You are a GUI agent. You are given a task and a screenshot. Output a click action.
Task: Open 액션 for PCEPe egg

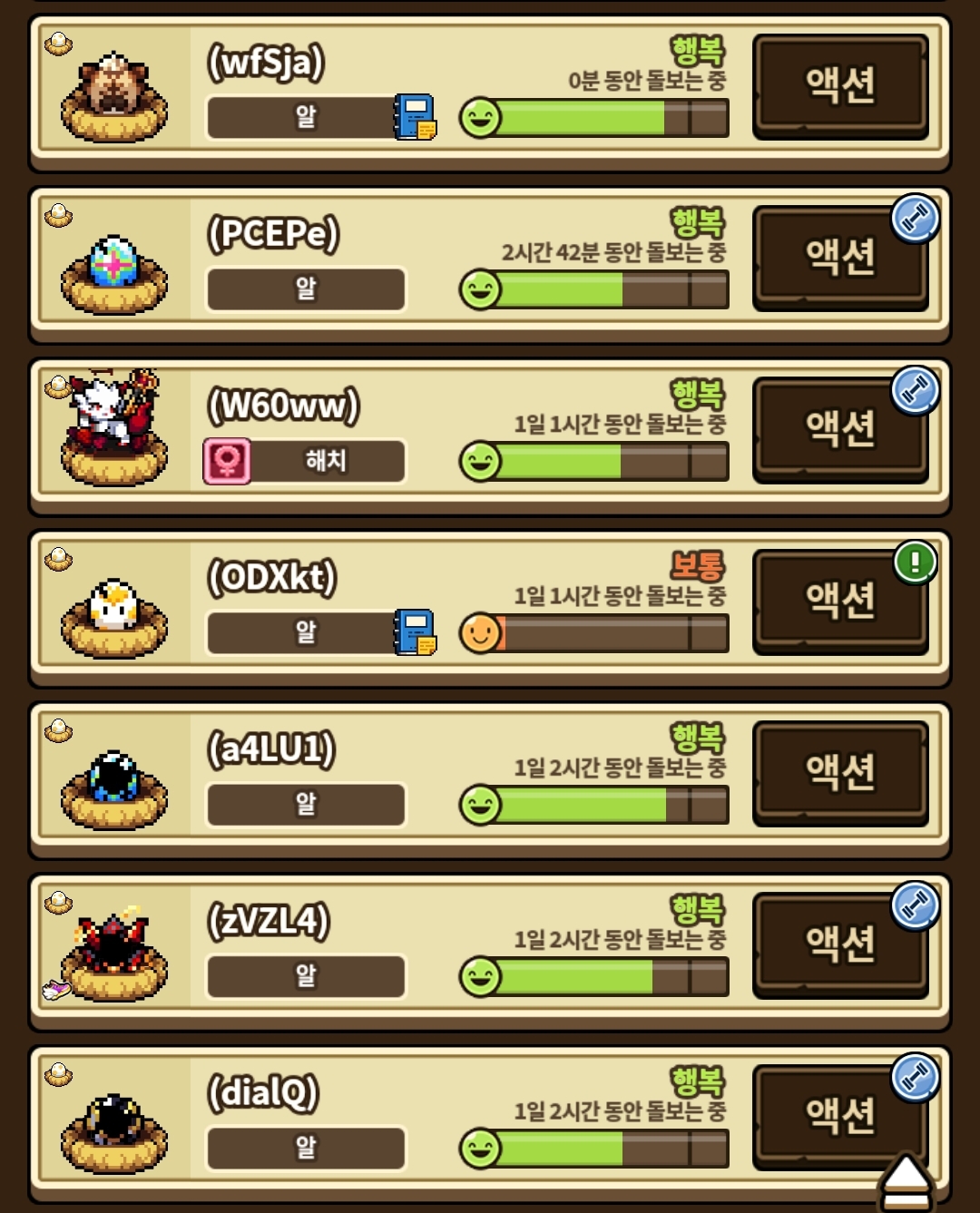point(839,258)
